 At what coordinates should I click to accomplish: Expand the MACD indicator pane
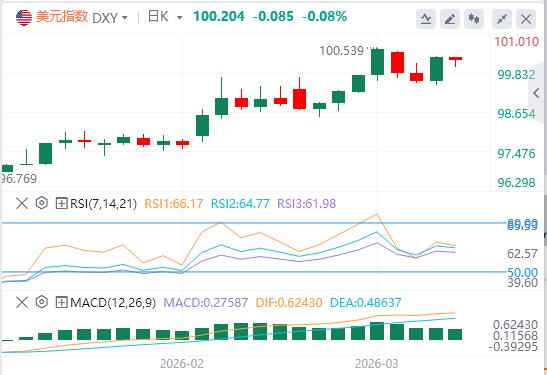pos(61,302)
